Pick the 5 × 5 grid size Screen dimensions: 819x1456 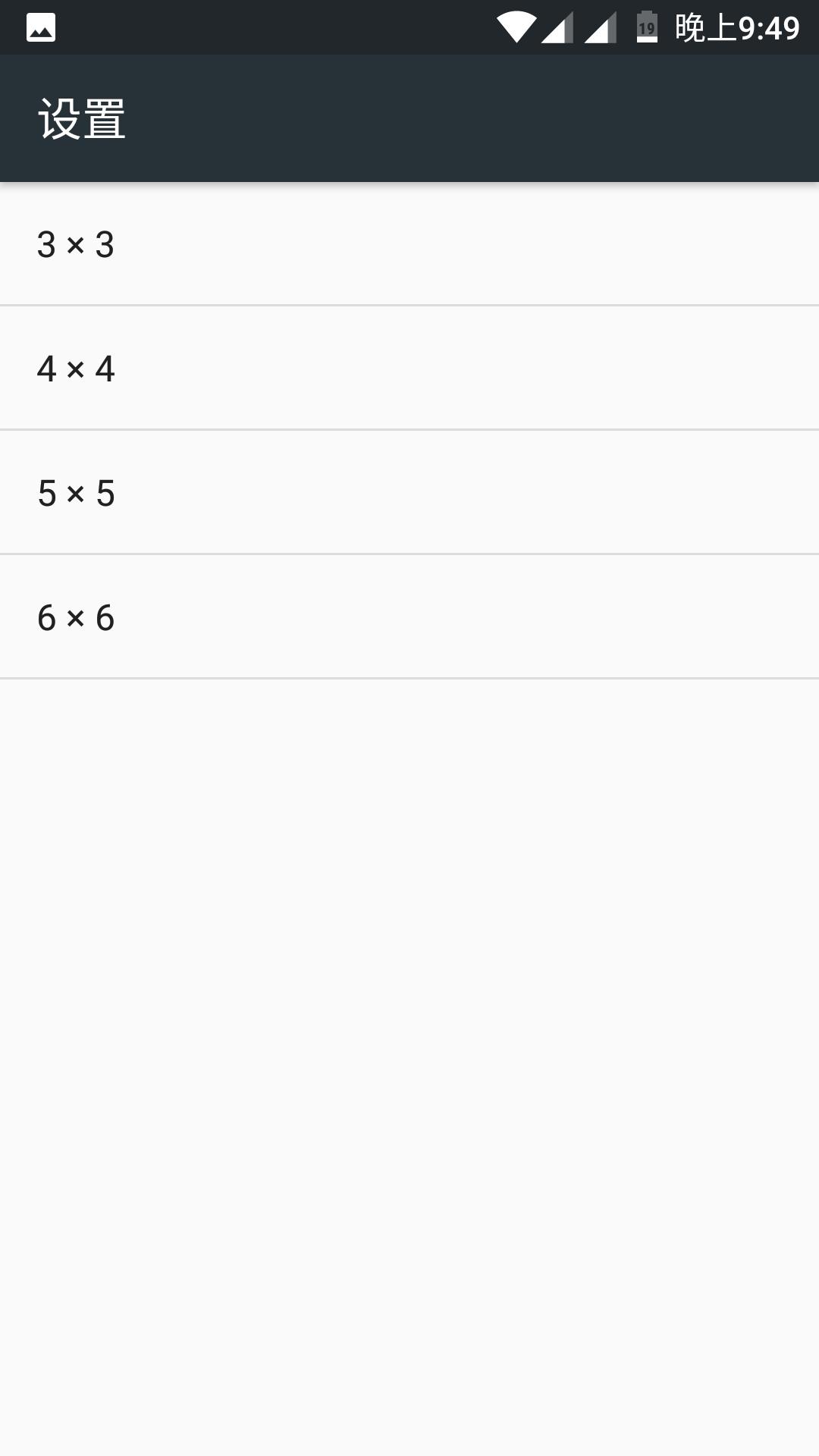click(x=76, y=493)
